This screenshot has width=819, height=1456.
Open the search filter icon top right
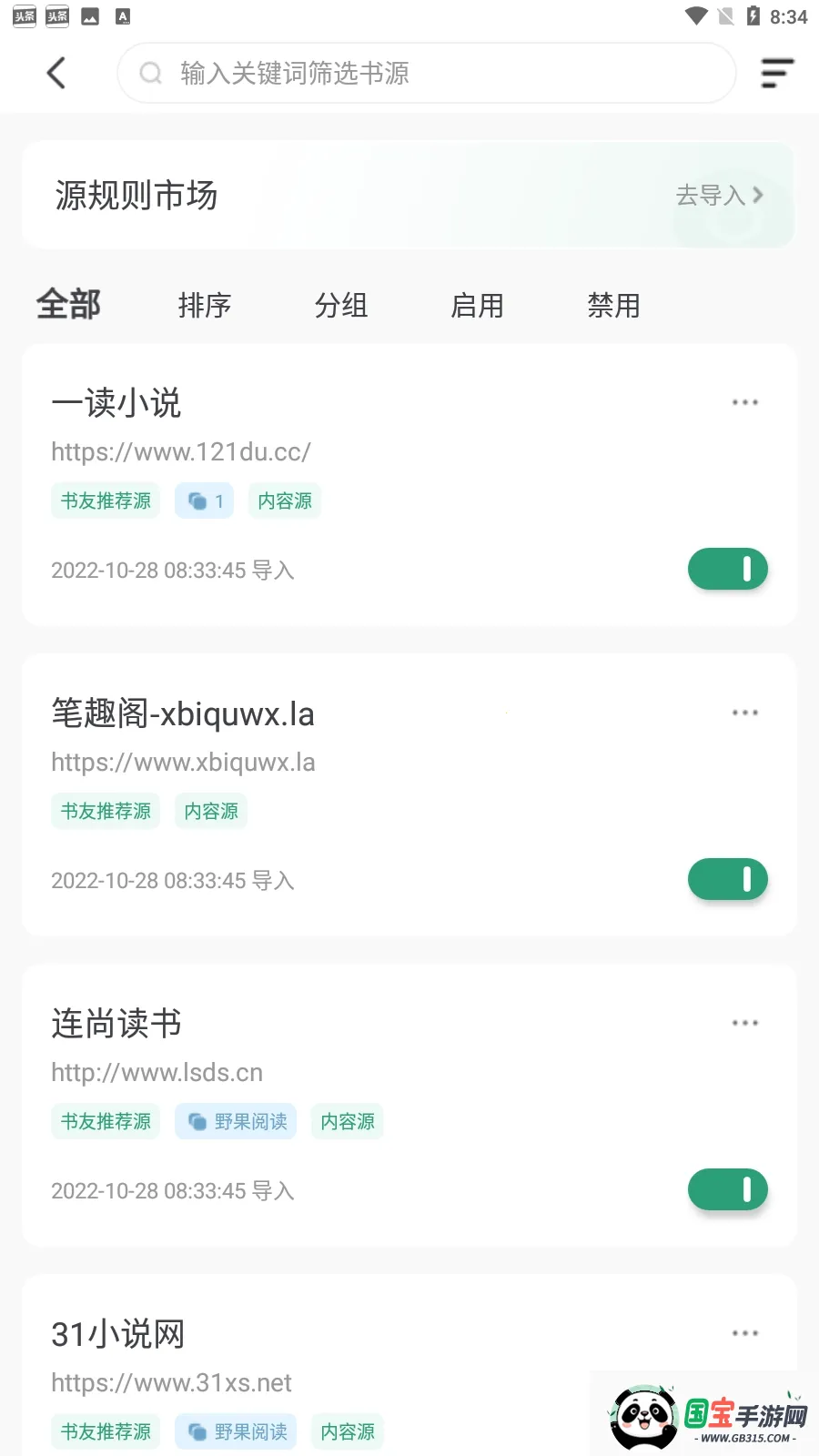tap(776, 73)
